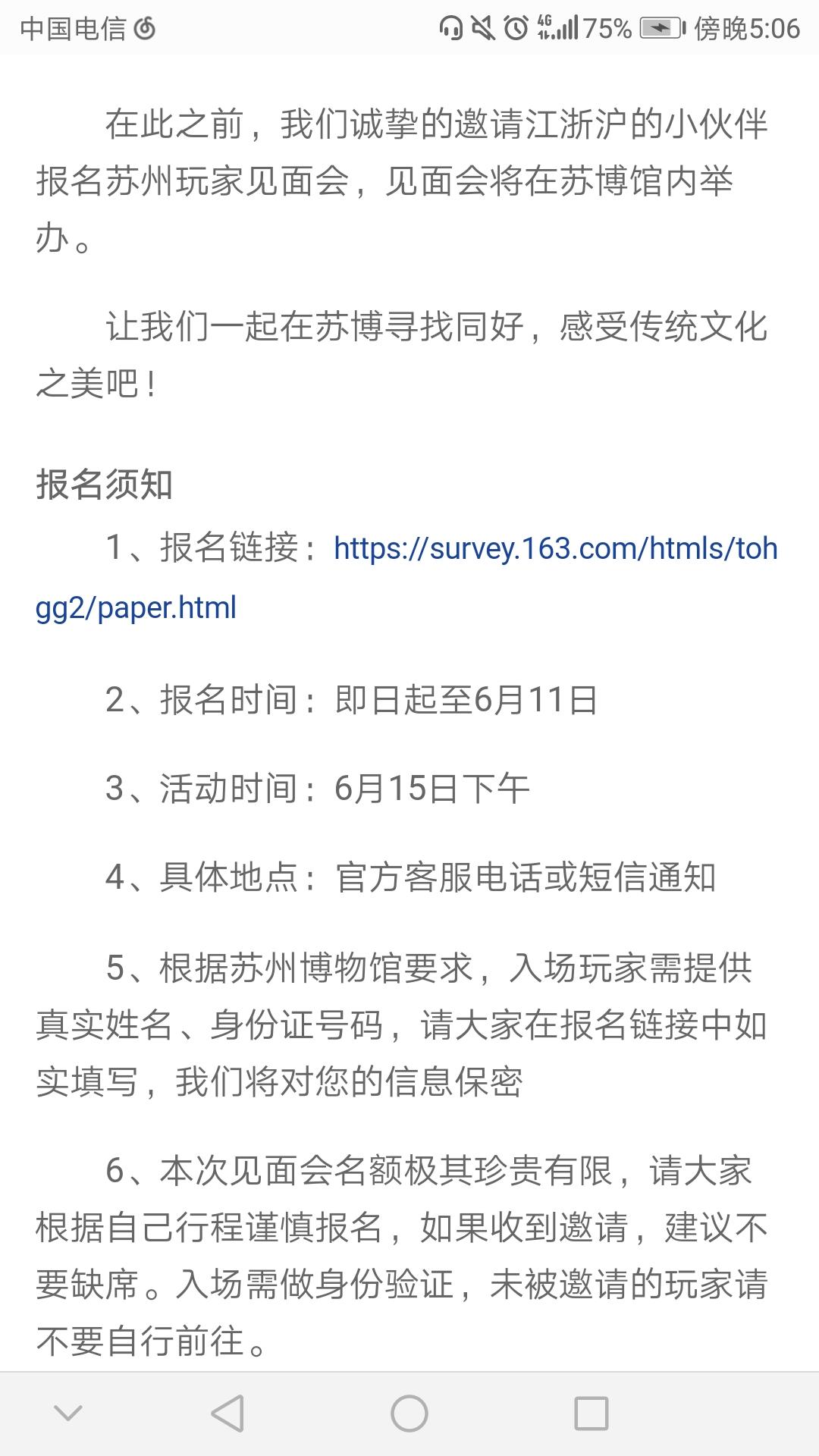Show recent apps with the square button
819x1456 pixels.
[x=591, y=1414]
